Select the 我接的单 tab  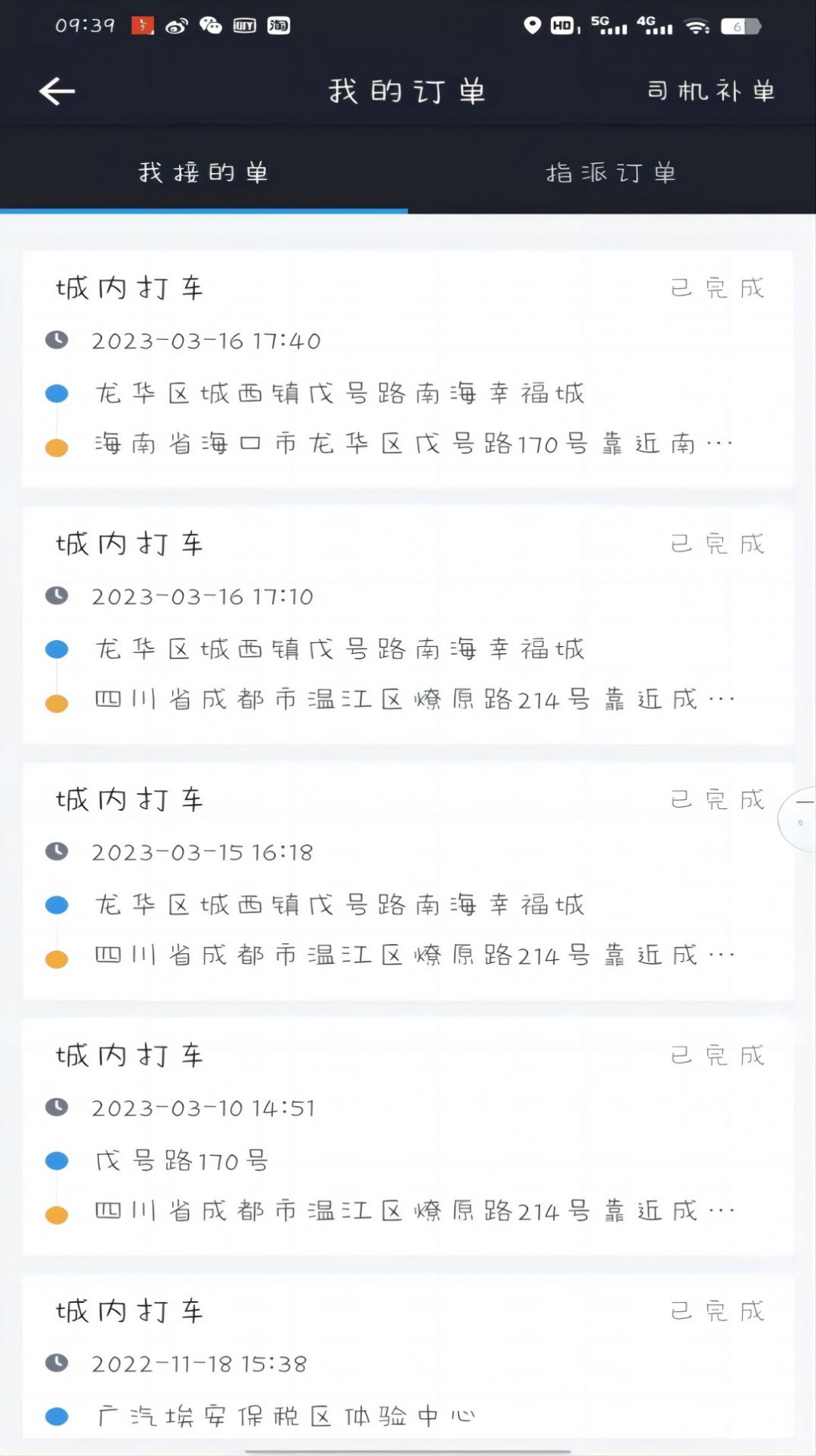tap(203, 173)
